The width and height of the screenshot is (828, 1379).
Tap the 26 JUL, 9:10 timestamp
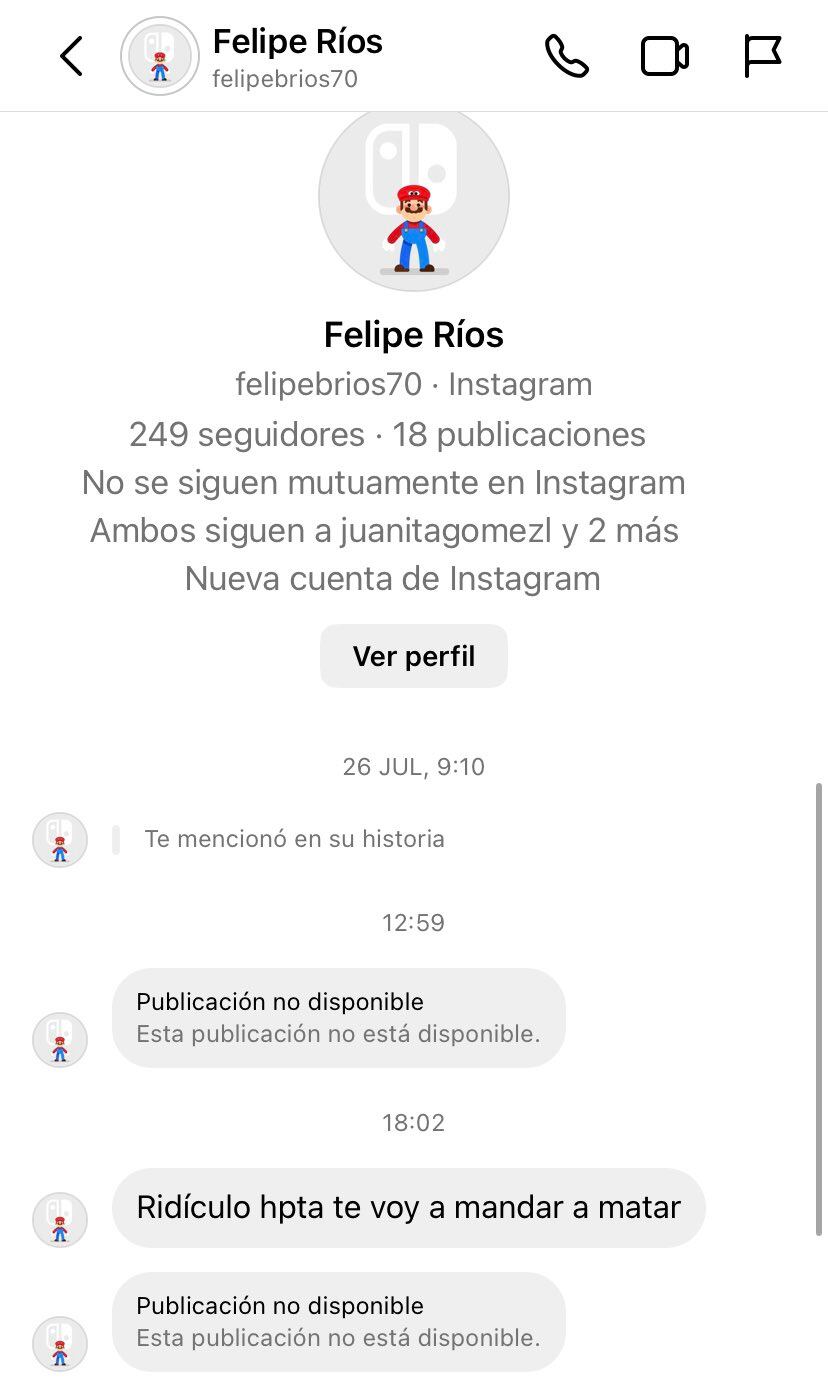coord(413,766)
